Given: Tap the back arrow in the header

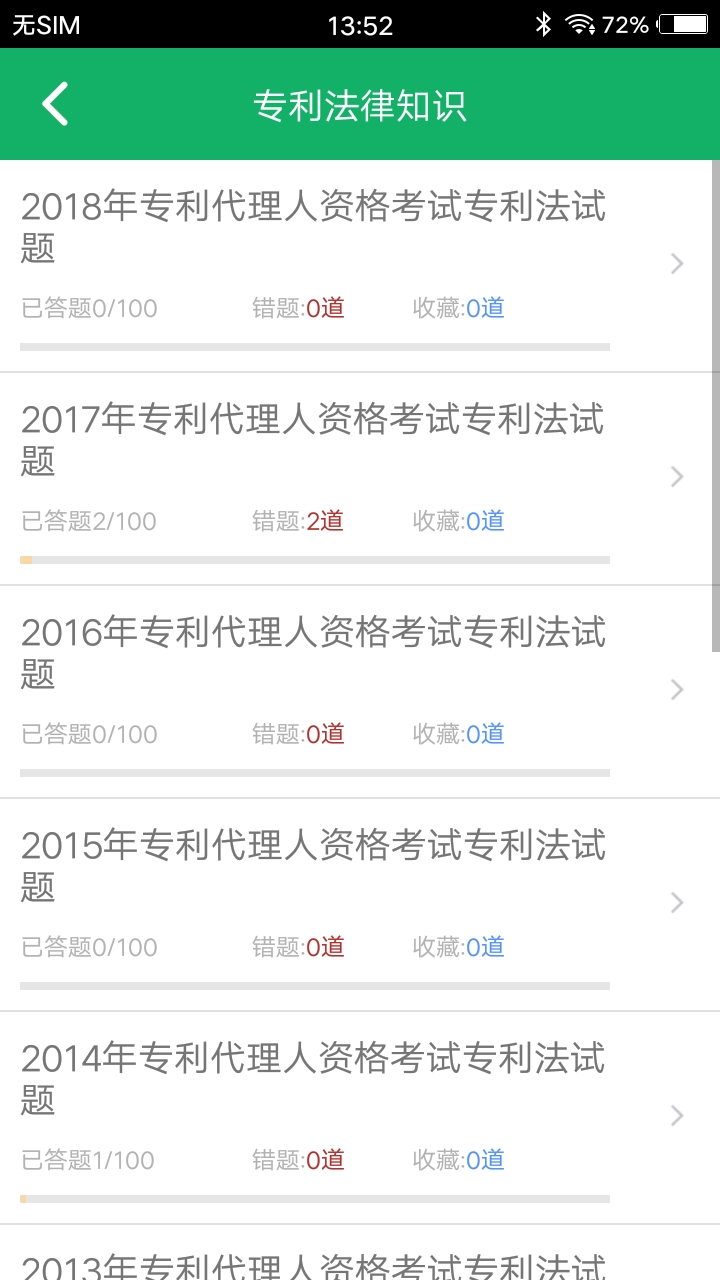Looking at the screenshot, I should [x=55, y=104].
